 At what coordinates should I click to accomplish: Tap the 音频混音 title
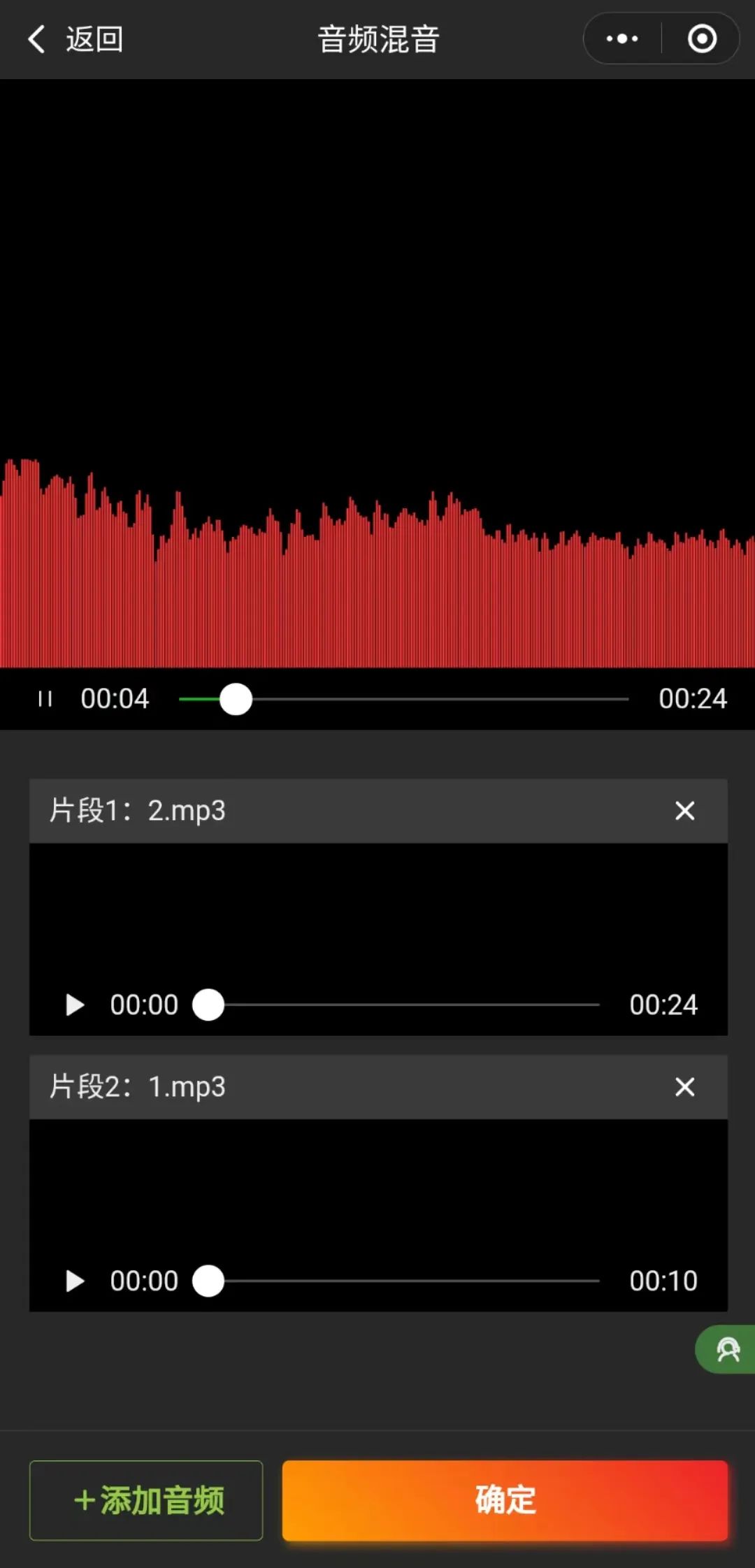377,39
